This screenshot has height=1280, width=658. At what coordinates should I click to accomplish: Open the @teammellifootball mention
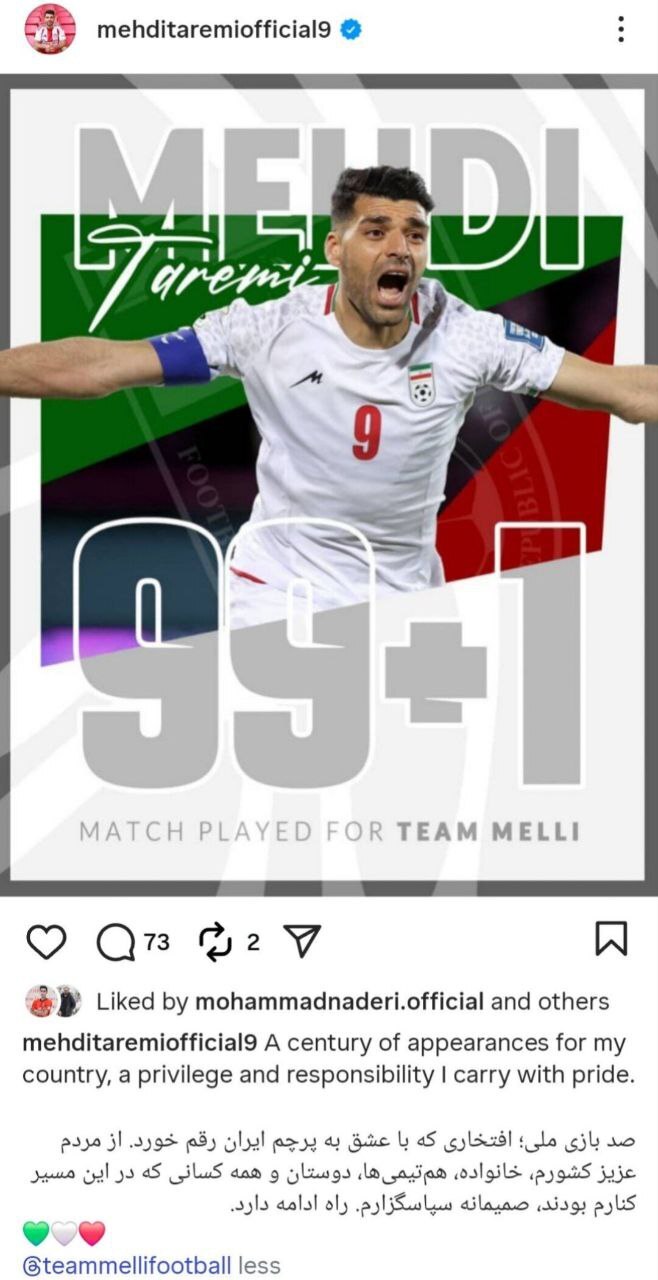tap(125, 1265)
